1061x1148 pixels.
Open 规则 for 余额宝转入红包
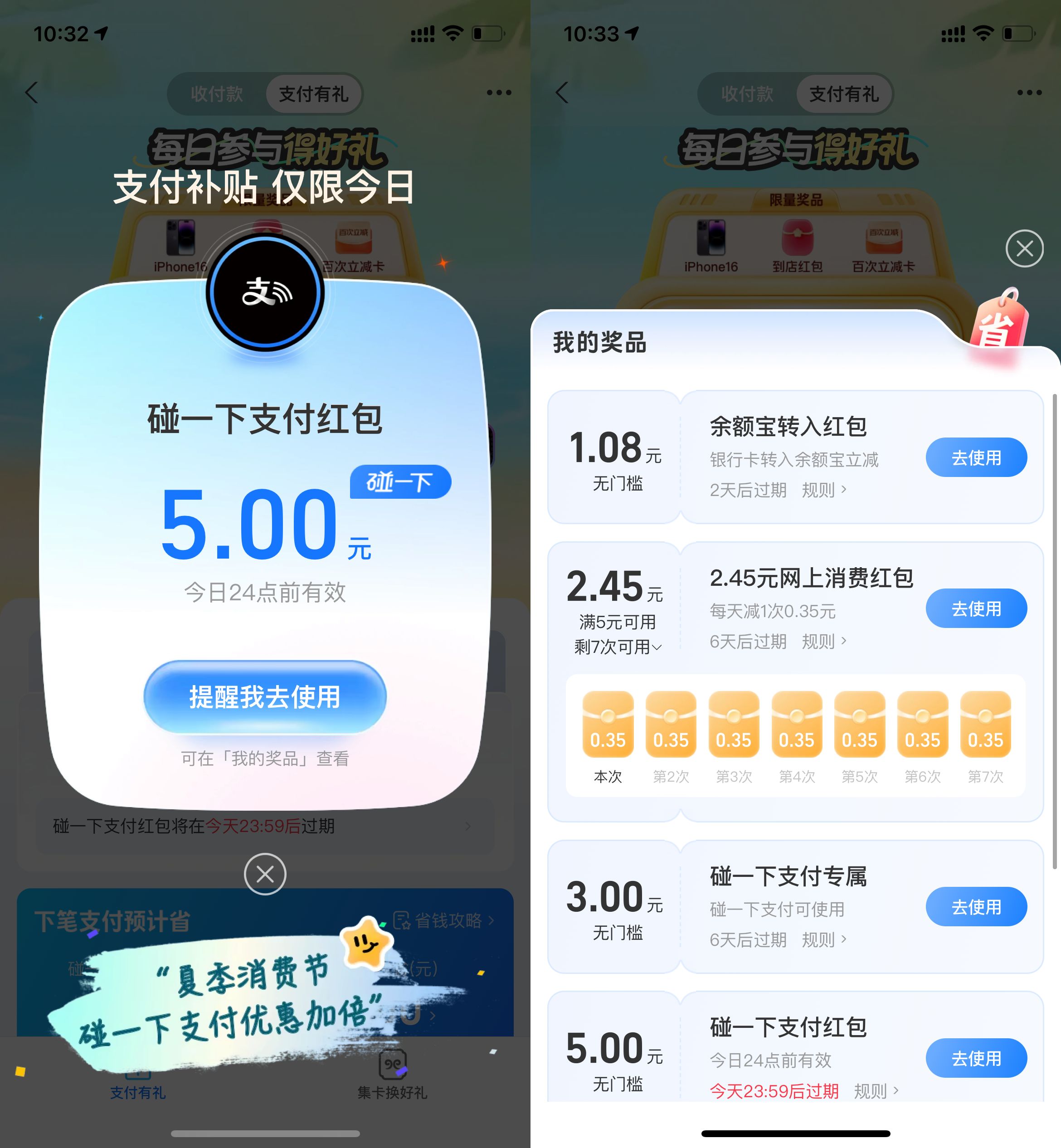[823, 490]
